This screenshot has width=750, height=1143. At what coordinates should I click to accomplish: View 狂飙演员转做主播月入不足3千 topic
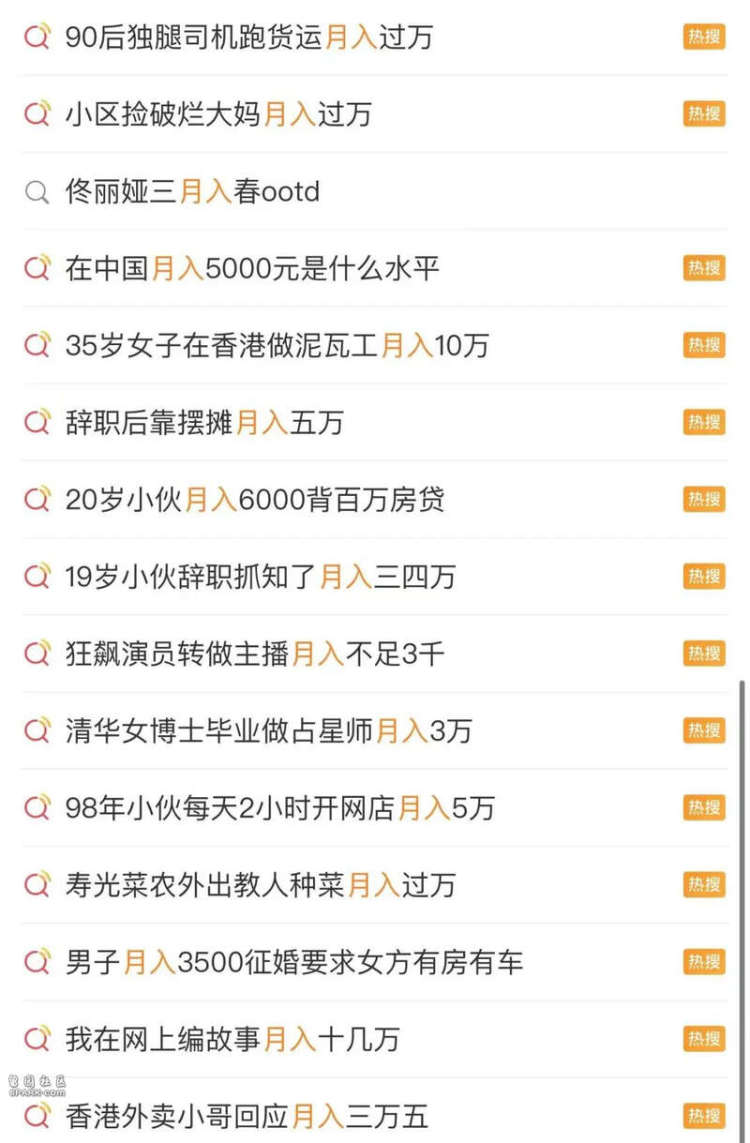pos(255,654)
